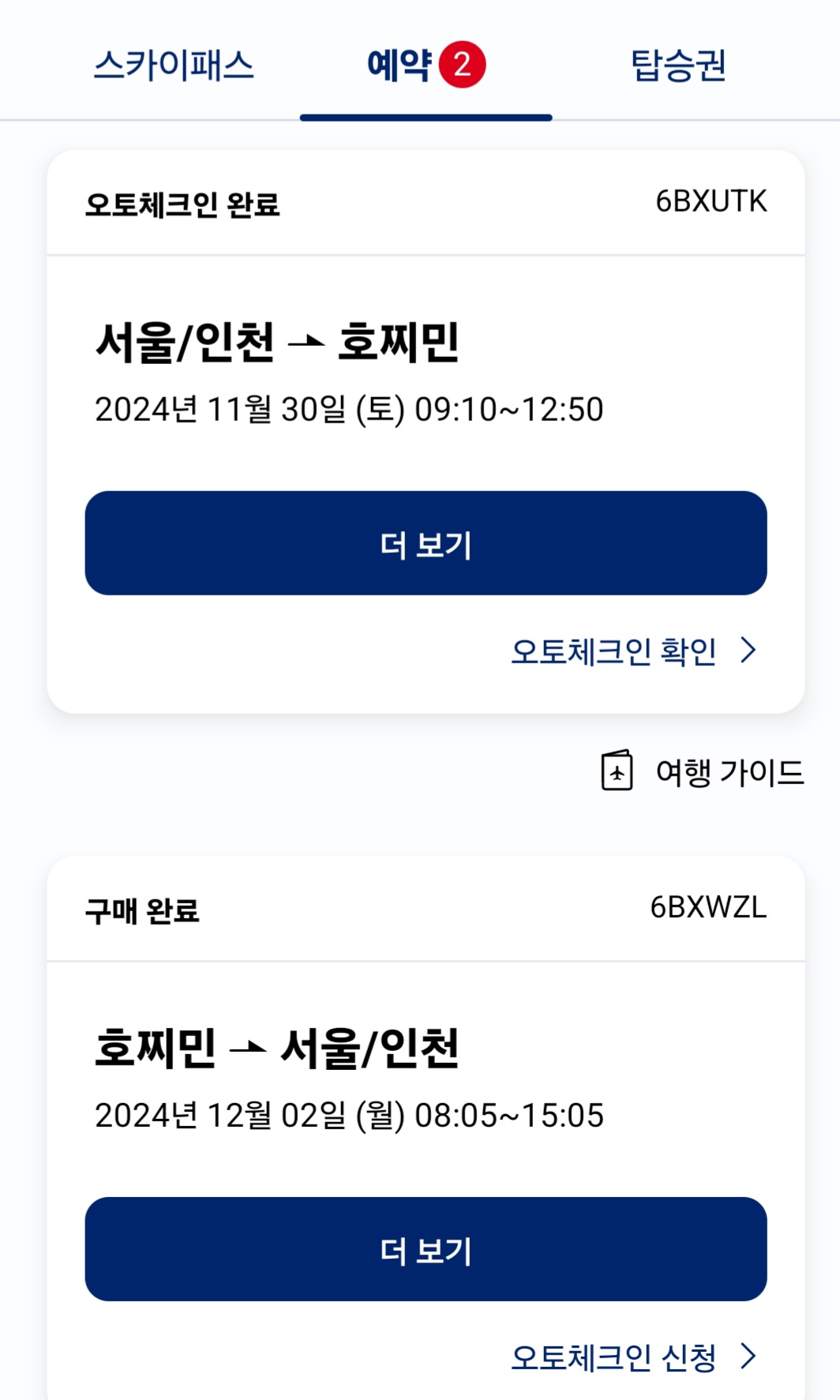The width and height of the screenshot is (840, 1400).
Task: Select the 예약 tab
Action: click(x=425, y=65)
